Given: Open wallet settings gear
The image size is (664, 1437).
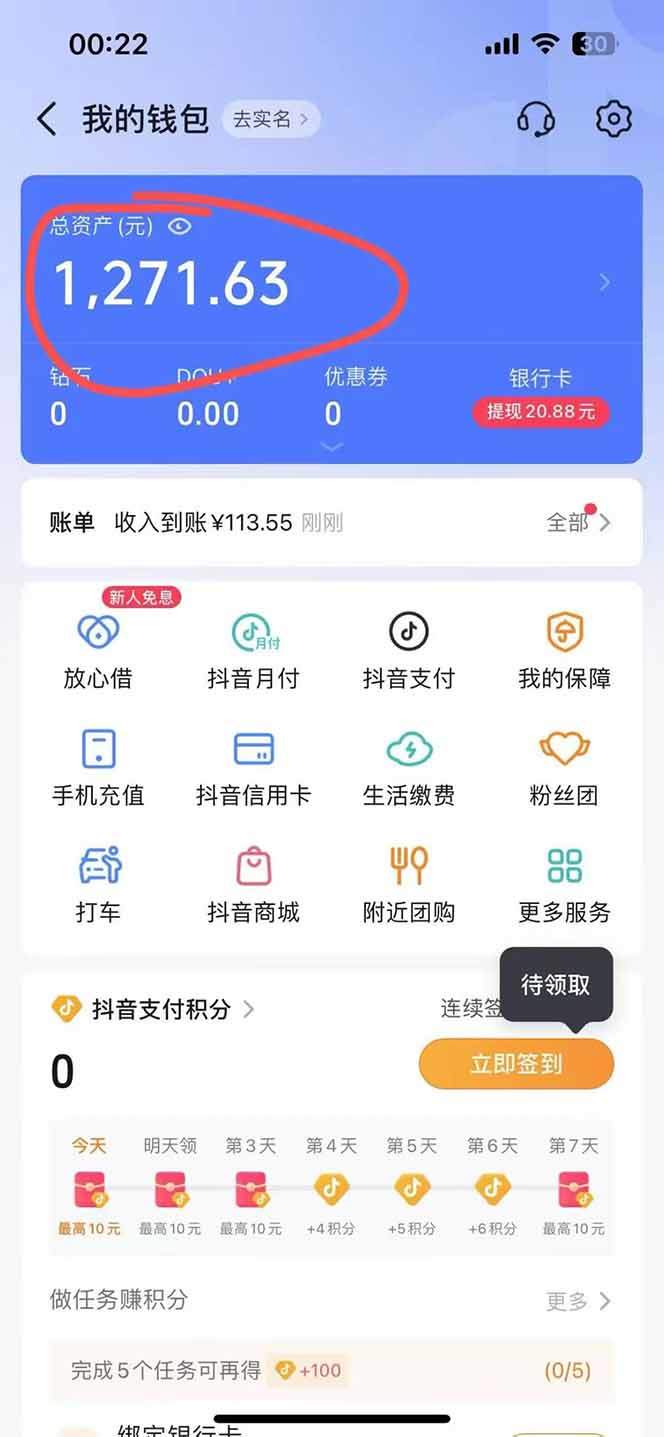Looking at the screenshot, I should [x=613, y=120].
